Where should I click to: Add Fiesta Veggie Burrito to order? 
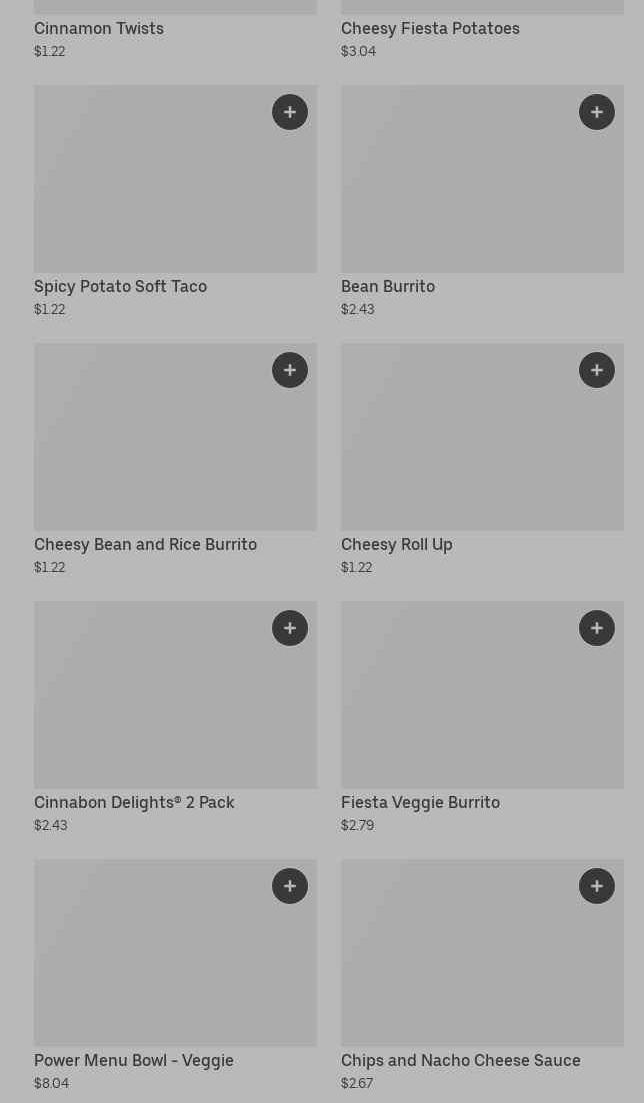coord(597,628)
